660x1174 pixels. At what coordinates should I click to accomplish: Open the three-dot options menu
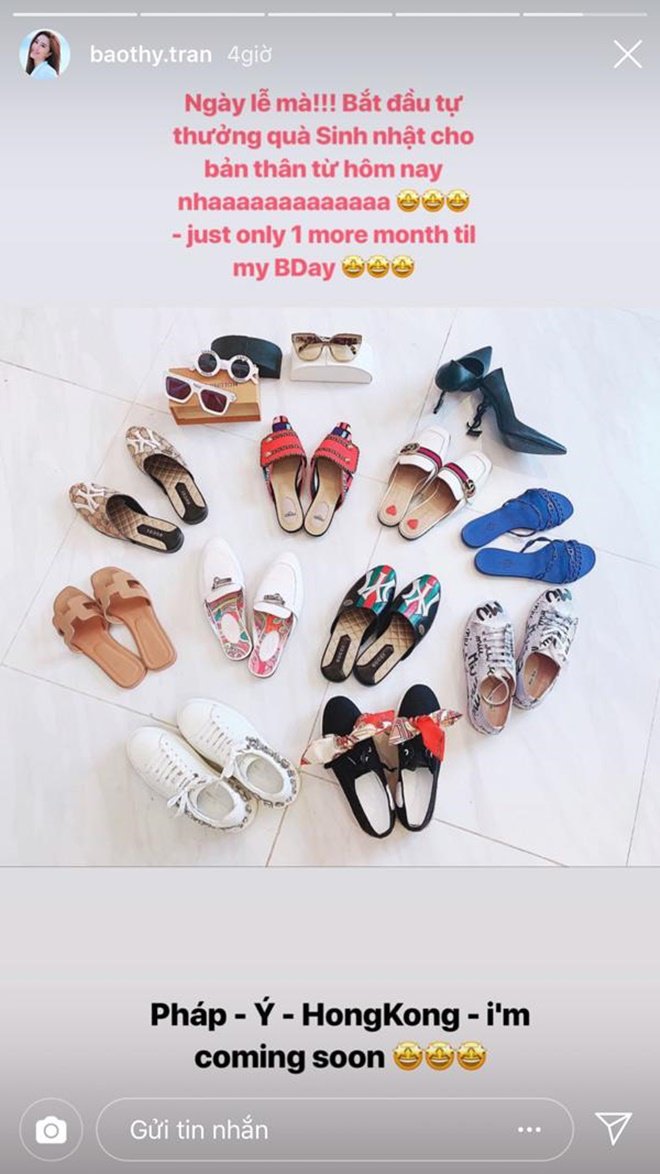tap(529, 1129)
